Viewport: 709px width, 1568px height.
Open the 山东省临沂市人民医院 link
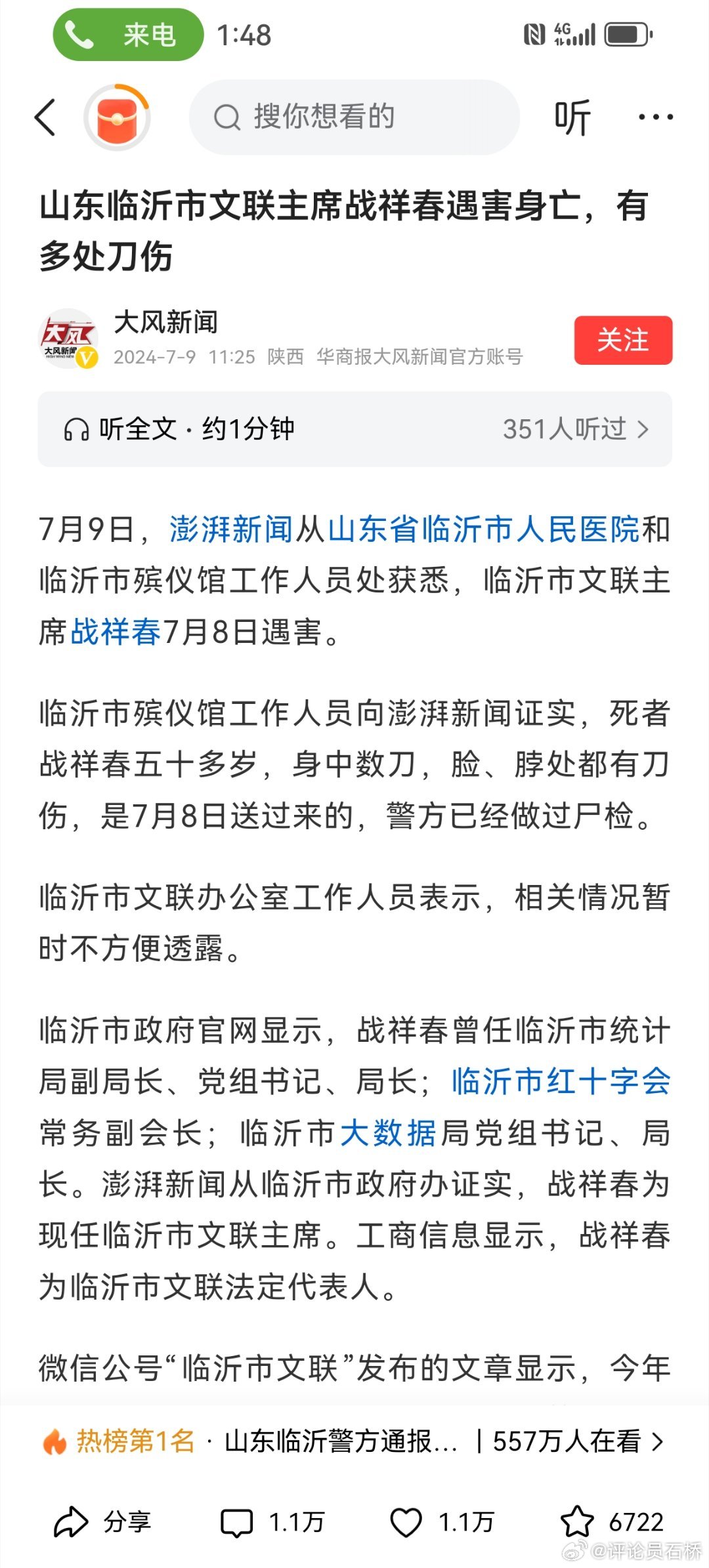tap(483, 529)
